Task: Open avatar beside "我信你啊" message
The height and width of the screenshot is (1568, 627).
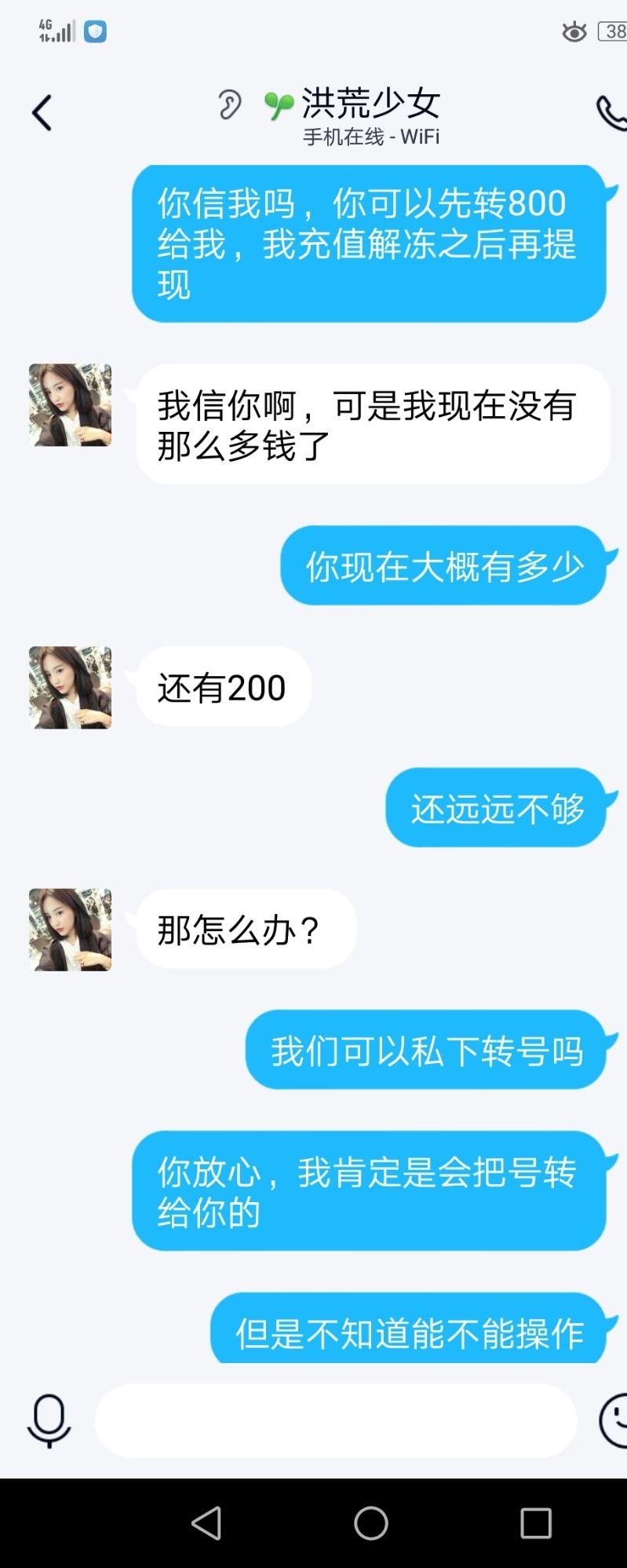Action: (x=70, y=405)
